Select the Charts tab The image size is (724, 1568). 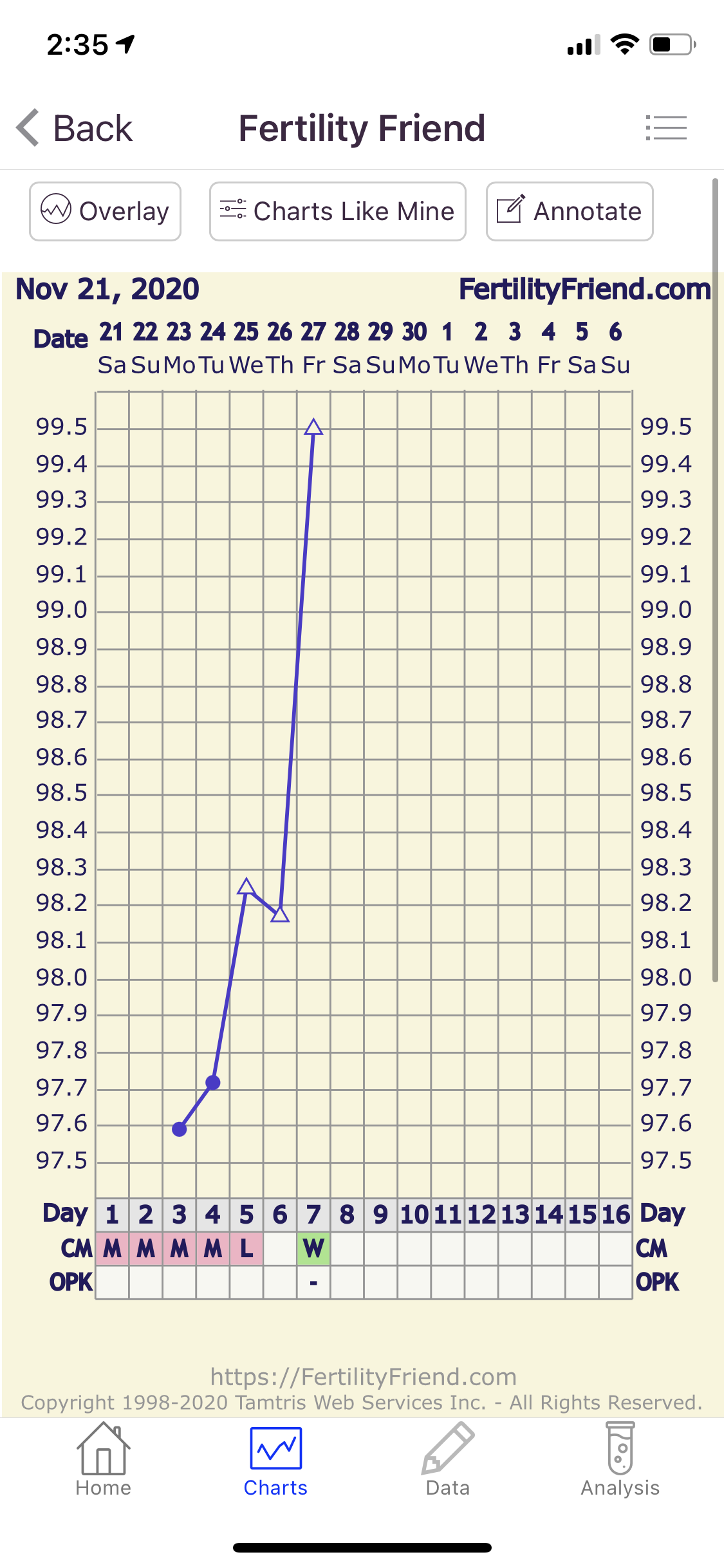[x=275, y=1460]
